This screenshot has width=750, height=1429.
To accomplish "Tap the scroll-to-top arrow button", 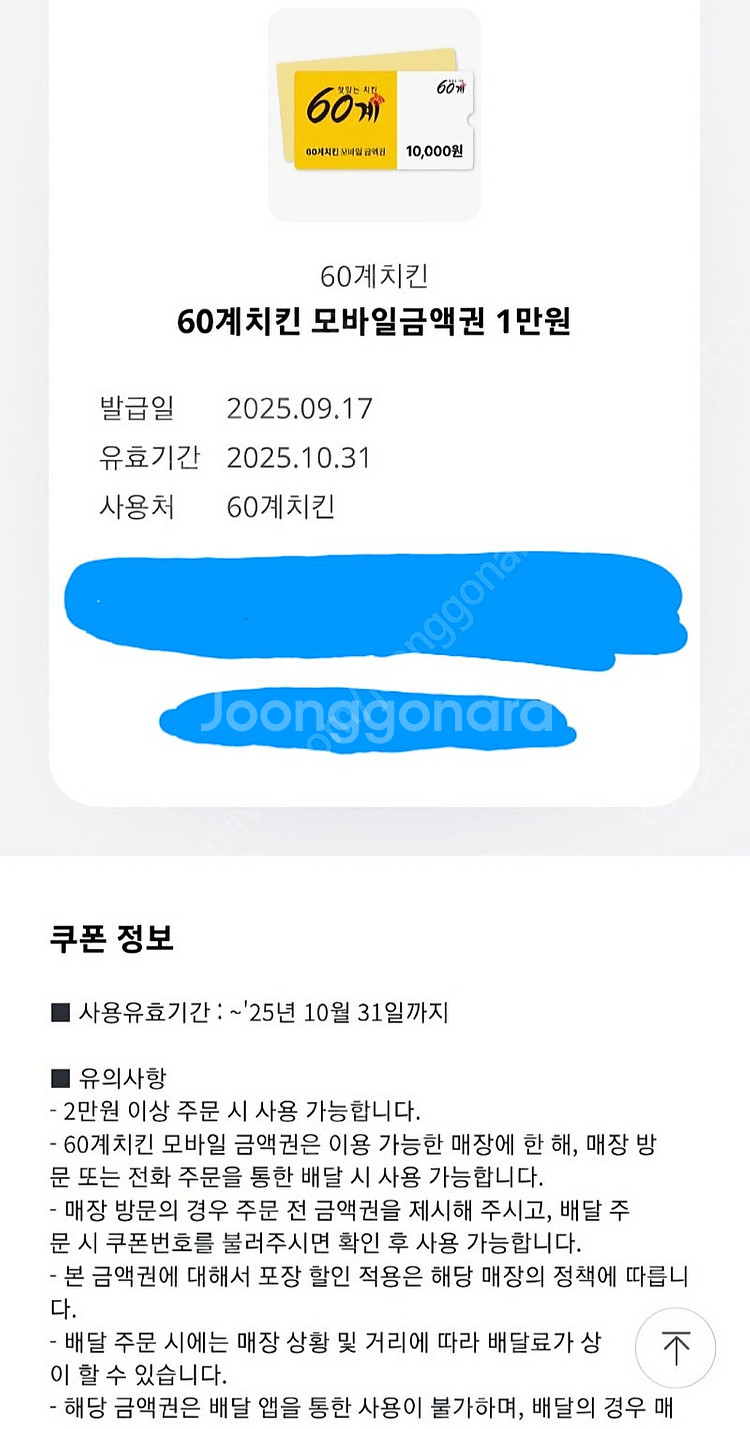I will tap(676, 1347).
